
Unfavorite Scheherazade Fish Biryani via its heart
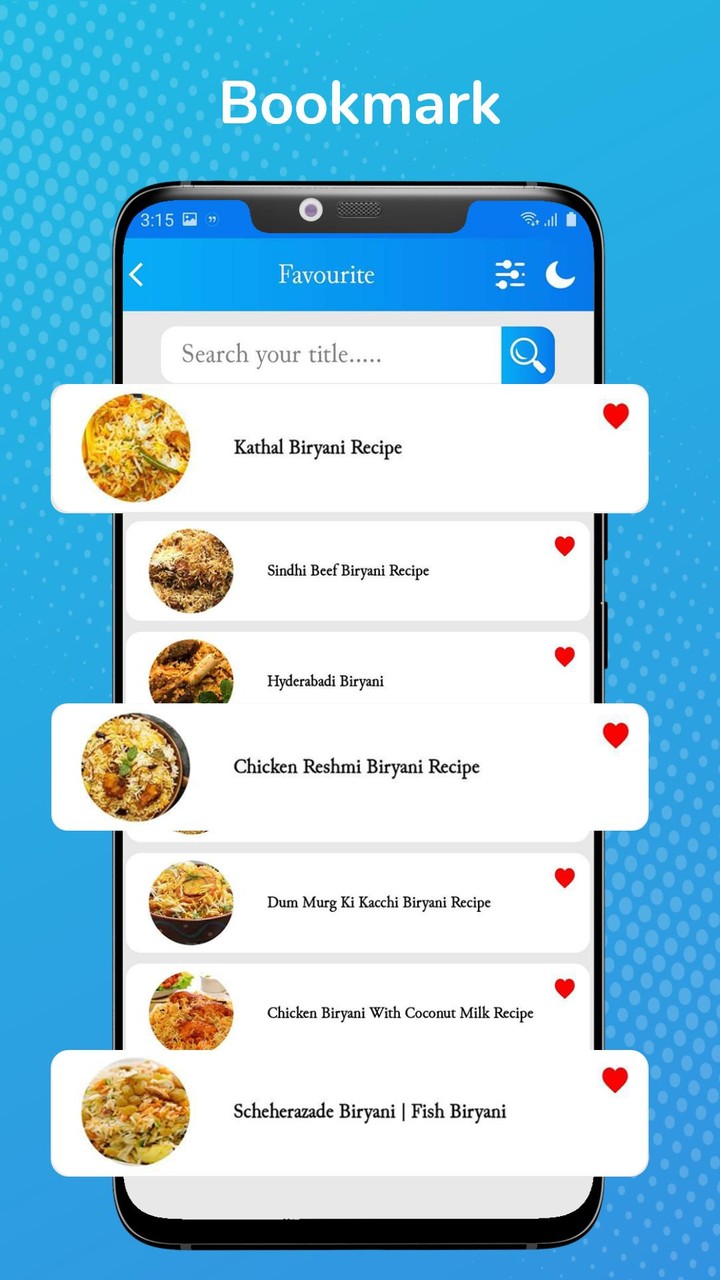615,1079
